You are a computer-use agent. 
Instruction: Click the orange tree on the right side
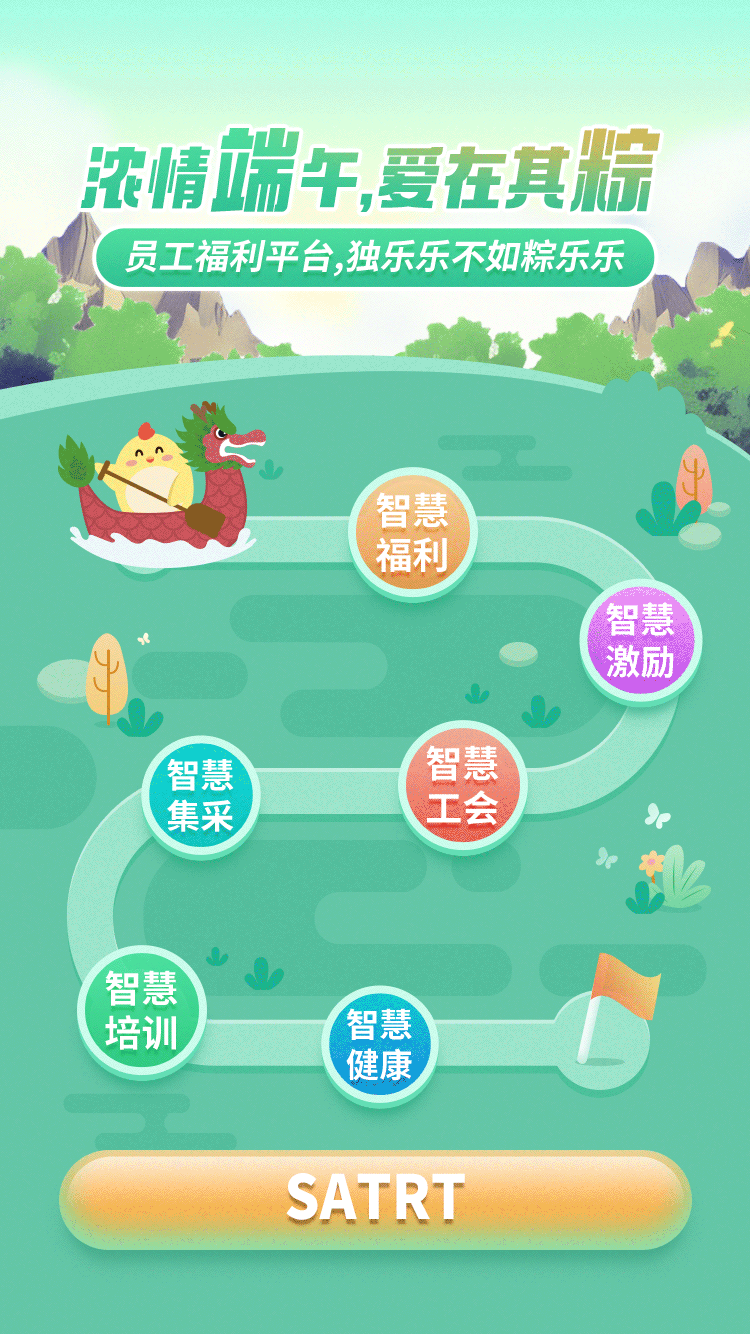click(x=692, y=475)
